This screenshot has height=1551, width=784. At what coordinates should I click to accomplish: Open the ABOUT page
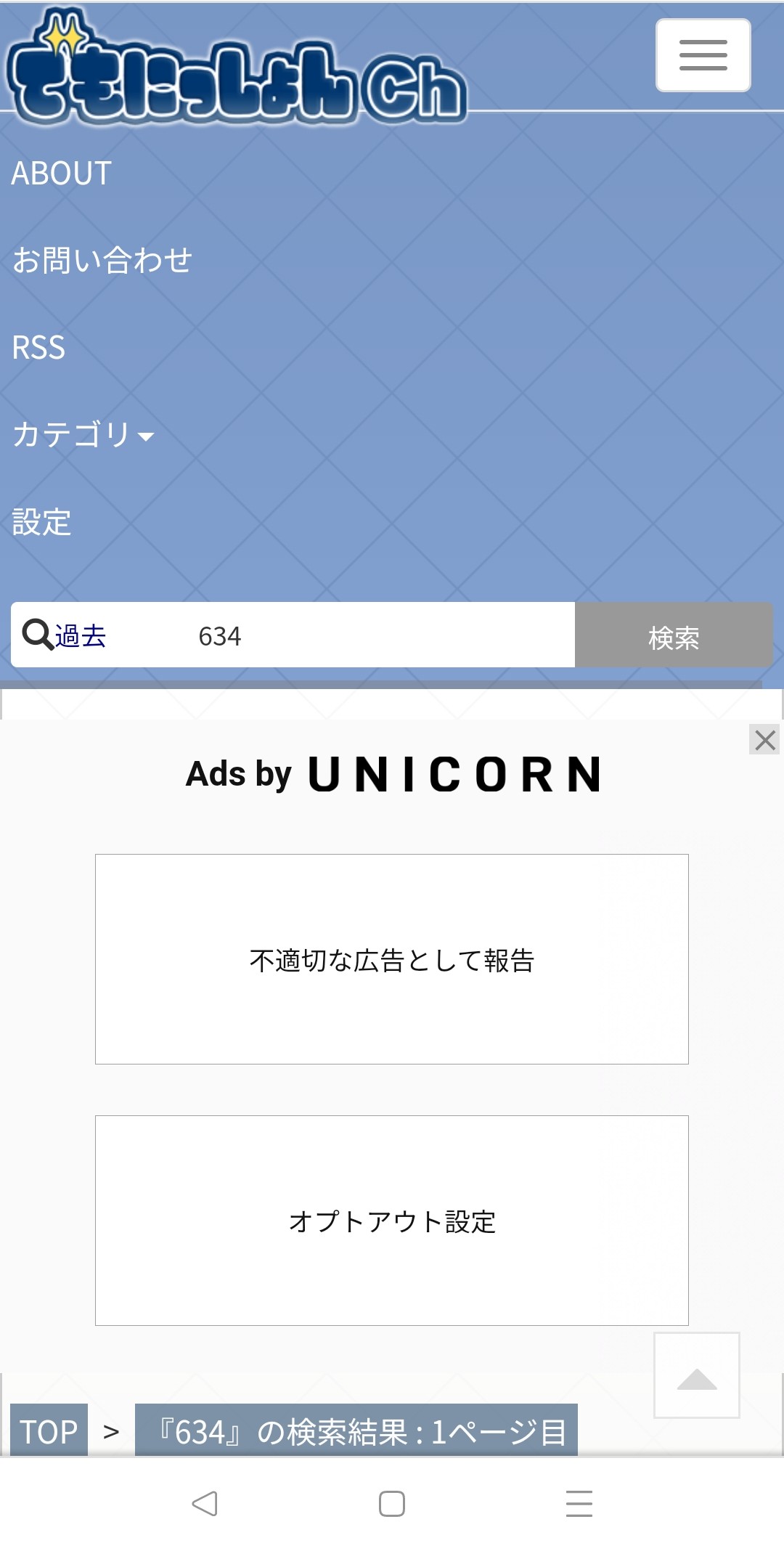(62, 174)
